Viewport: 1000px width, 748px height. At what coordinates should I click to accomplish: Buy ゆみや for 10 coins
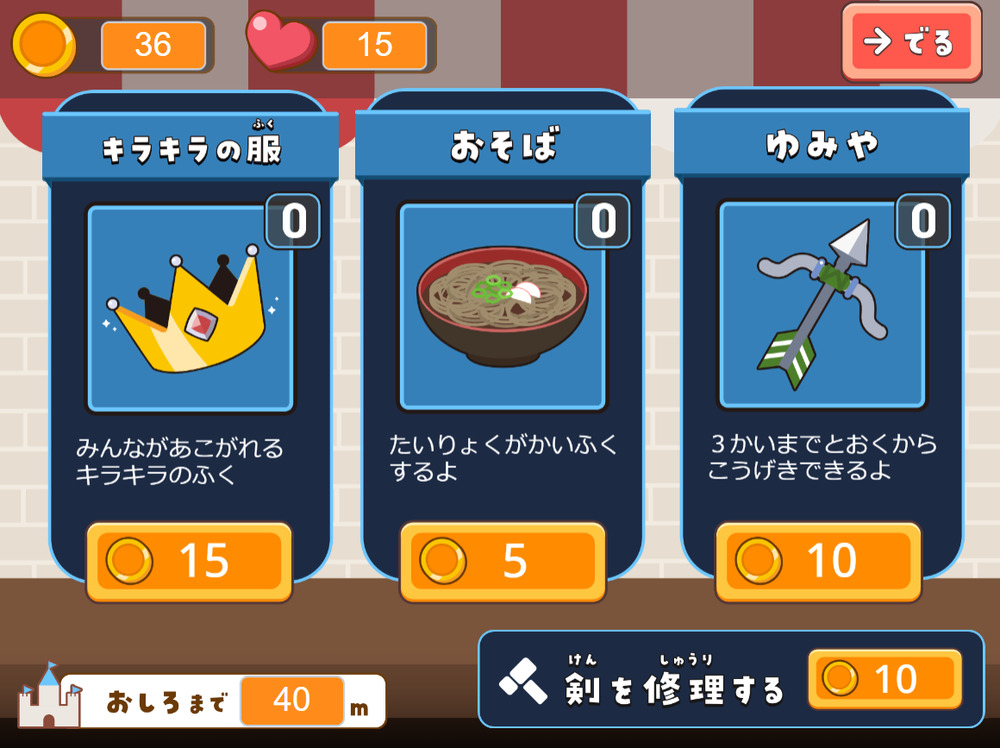(818, 561)
